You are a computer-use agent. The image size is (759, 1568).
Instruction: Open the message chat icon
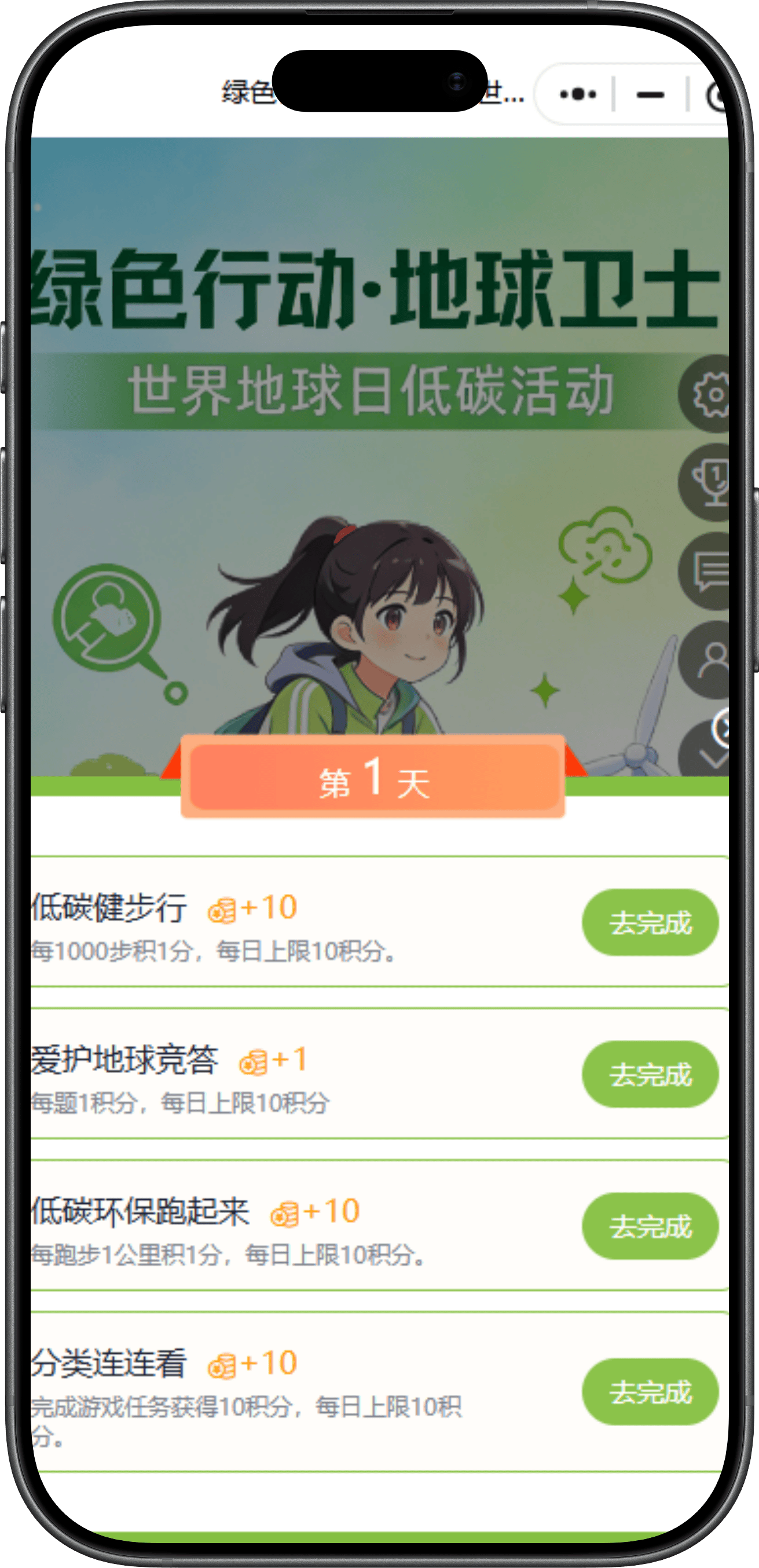pos(709,571)
